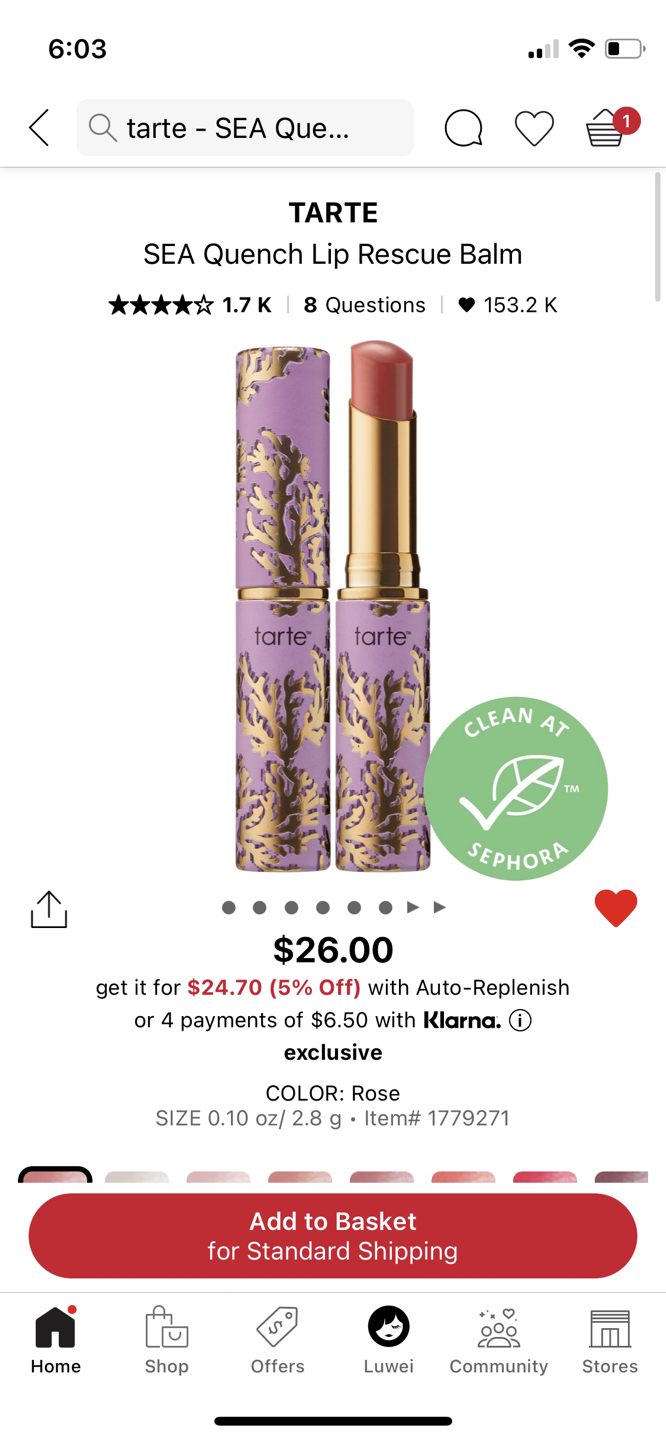
Task: Select the selected Rose color swatch
Action: pyautogui.click(x=55, y=1175)
